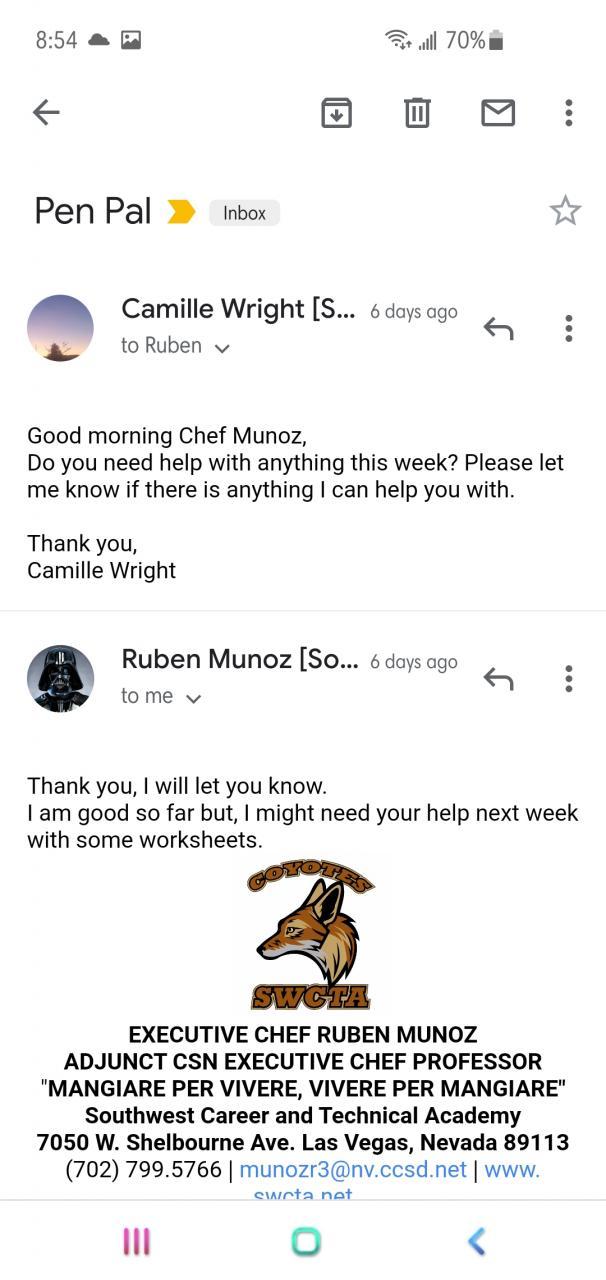Expand recipient details under Camille Wright
Image resolution: width=606 pixels, height=1280 pixels.
click(222, 348)
